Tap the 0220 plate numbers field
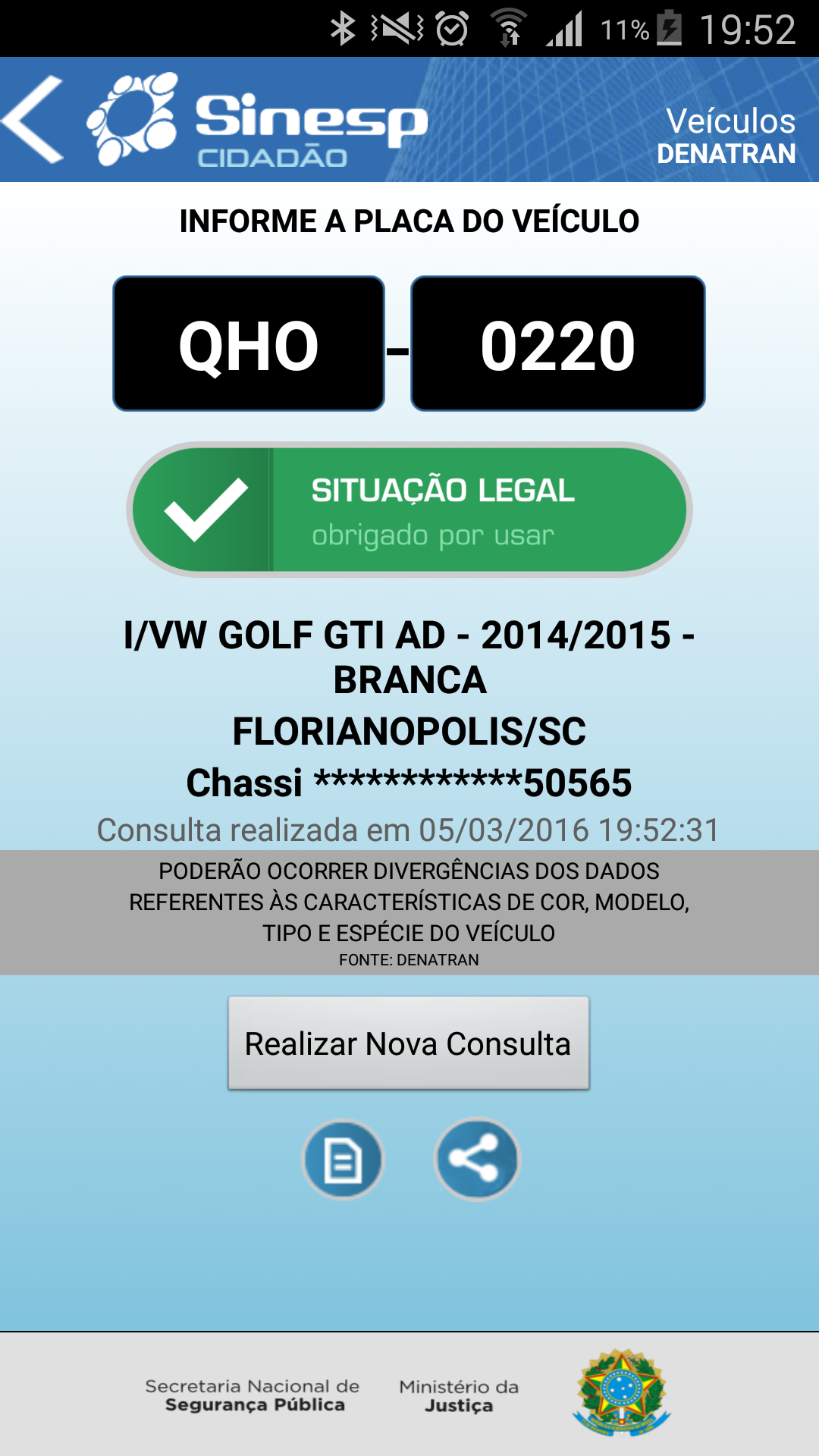 [x=558, y=344]
